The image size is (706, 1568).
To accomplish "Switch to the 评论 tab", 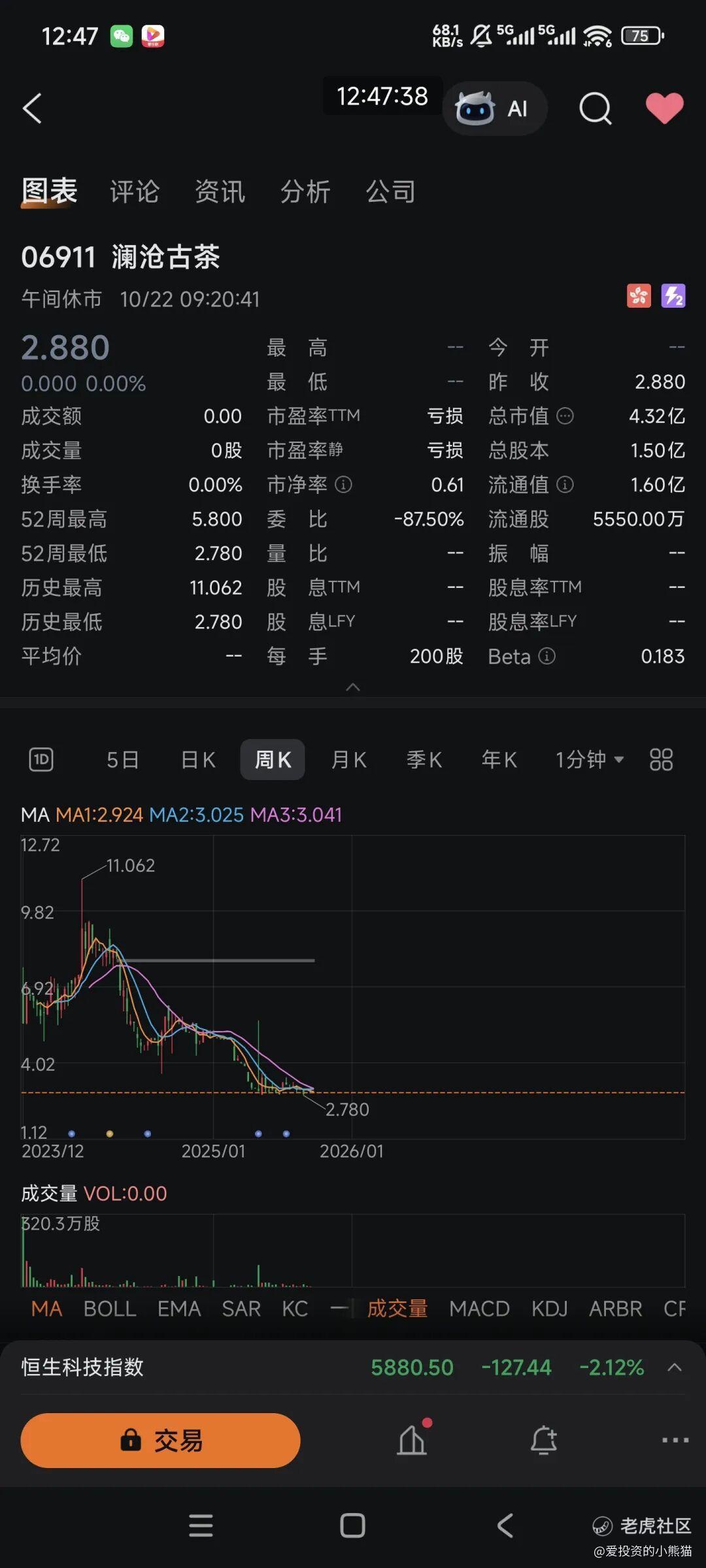I will point(135,192).
